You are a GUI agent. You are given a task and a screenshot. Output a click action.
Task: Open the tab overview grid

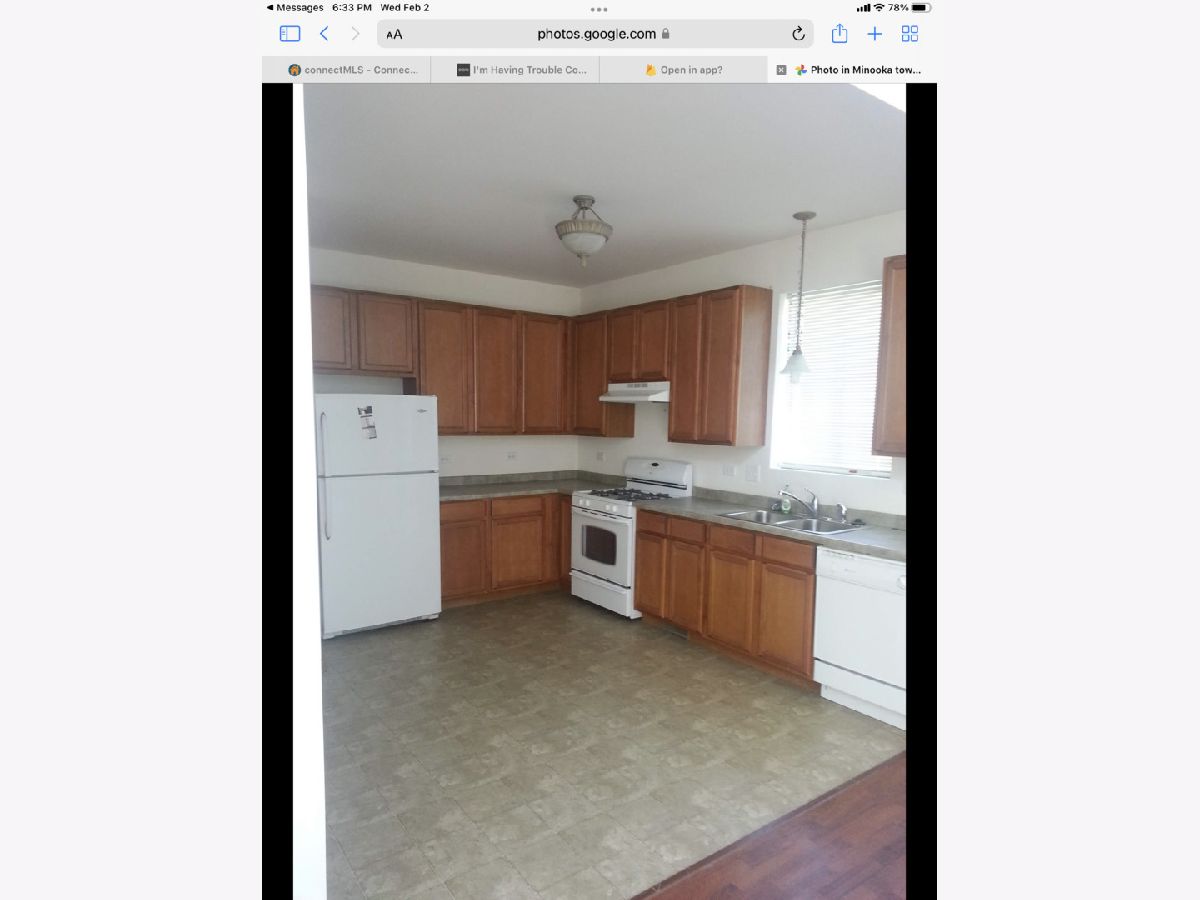pyautogui.click(x=910, y=34)
